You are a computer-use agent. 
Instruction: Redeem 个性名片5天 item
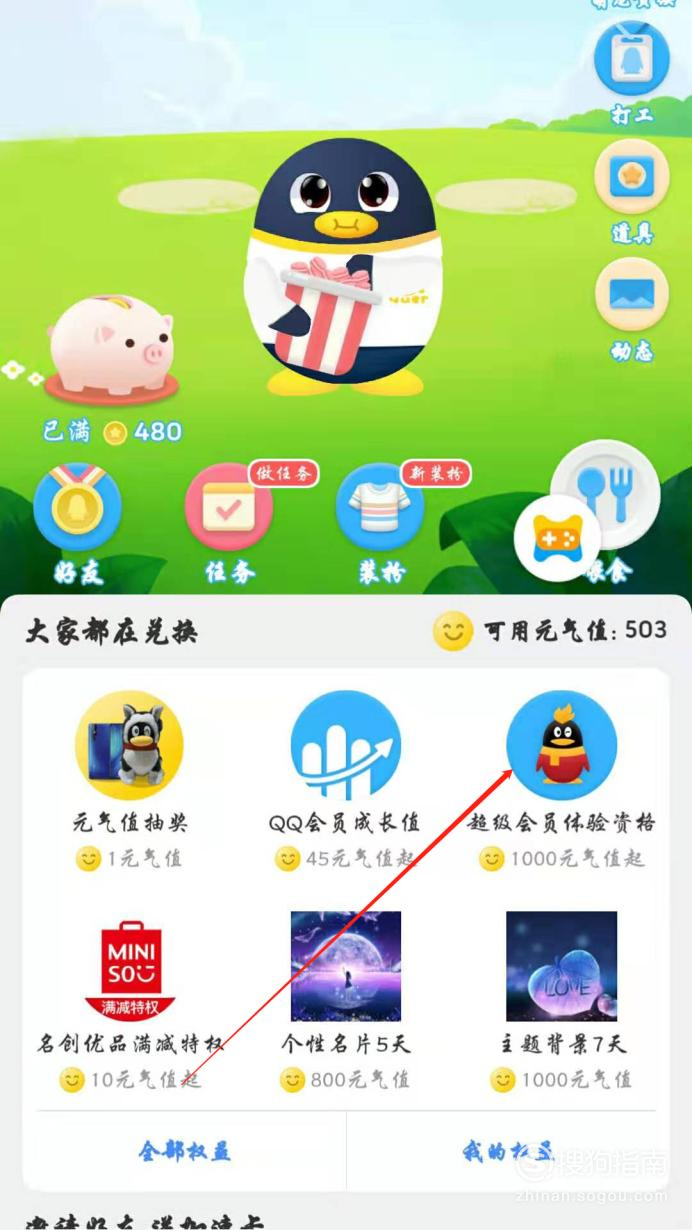pos(345,1001)
